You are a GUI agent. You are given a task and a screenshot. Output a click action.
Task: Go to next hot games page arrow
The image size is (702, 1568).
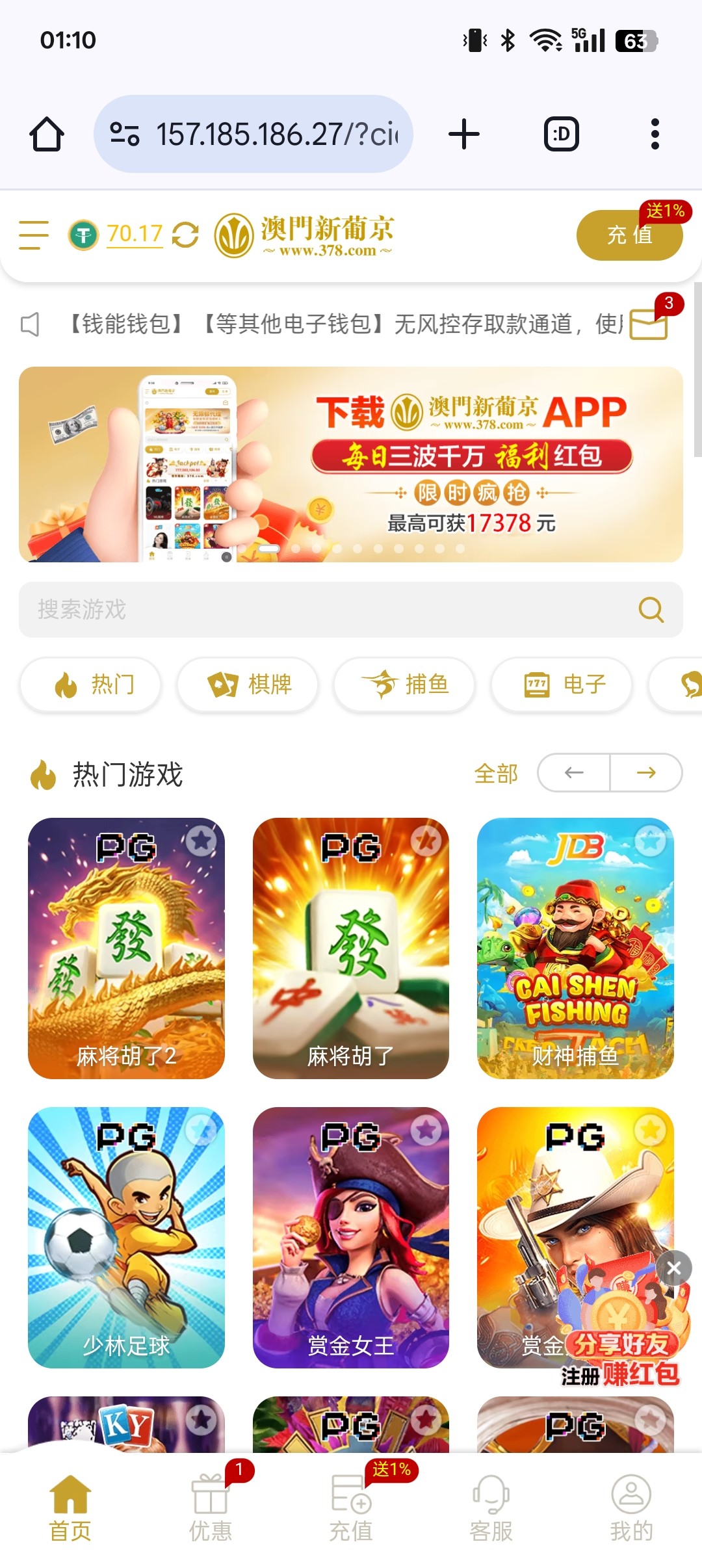click(646, 772)
